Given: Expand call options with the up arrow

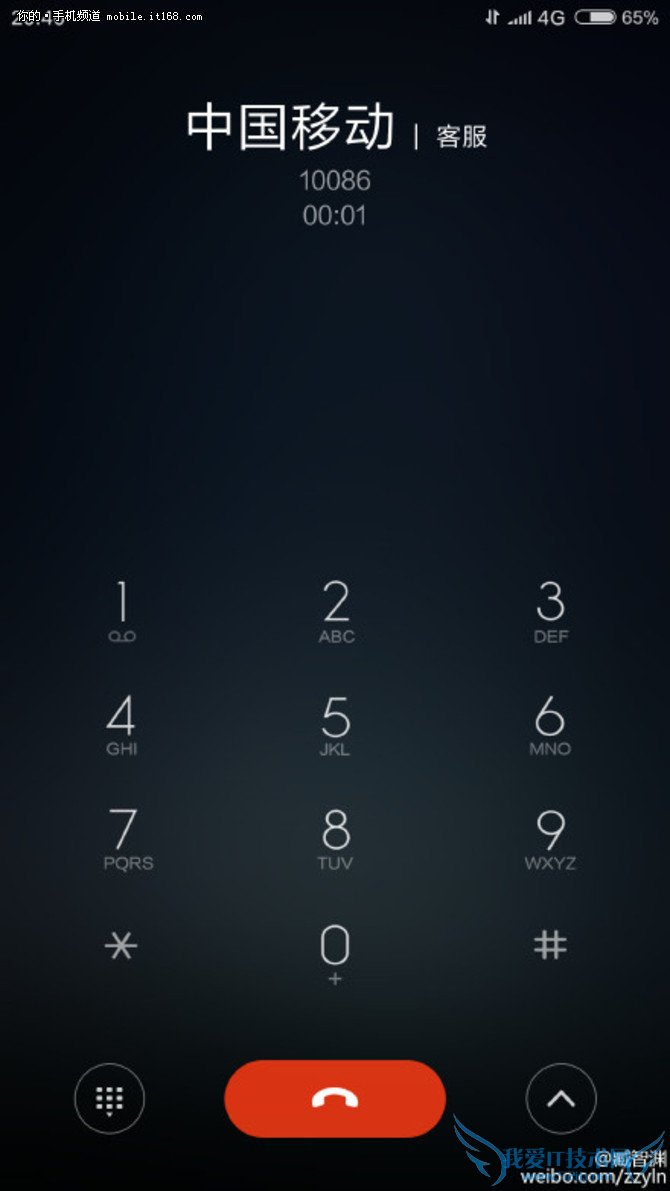Looking at the screenshot, I should (561, 1099).
